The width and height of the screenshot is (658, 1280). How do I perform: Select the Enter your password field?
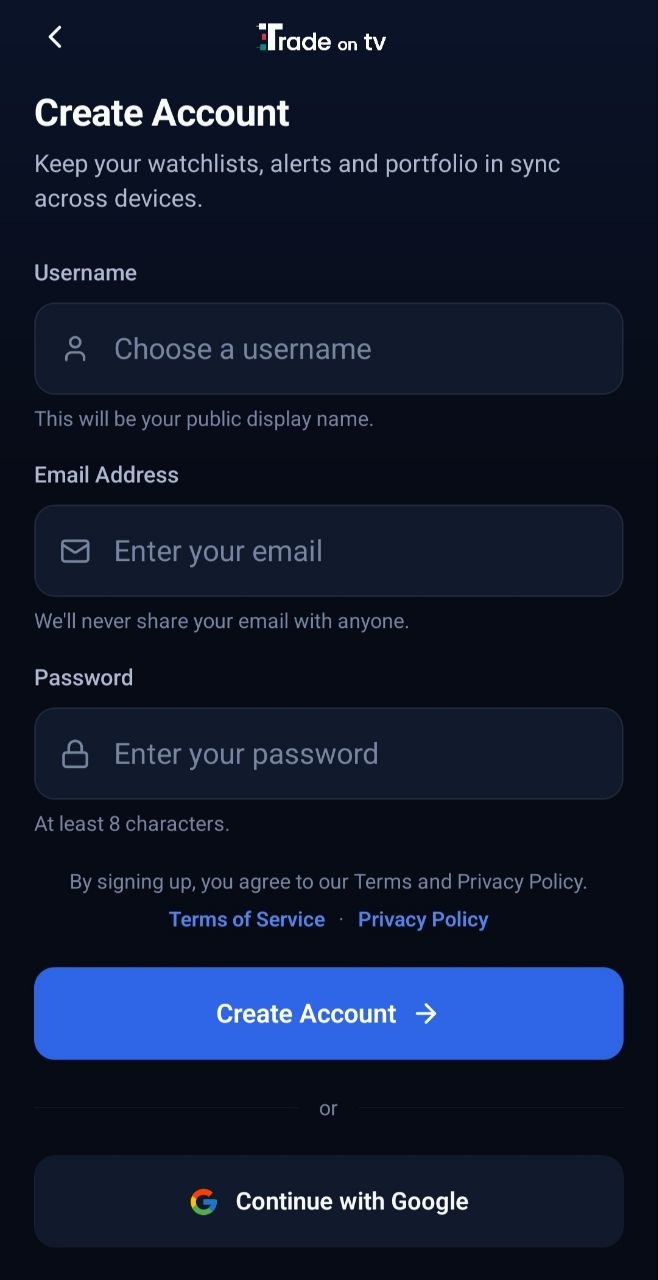pos(329,754)
